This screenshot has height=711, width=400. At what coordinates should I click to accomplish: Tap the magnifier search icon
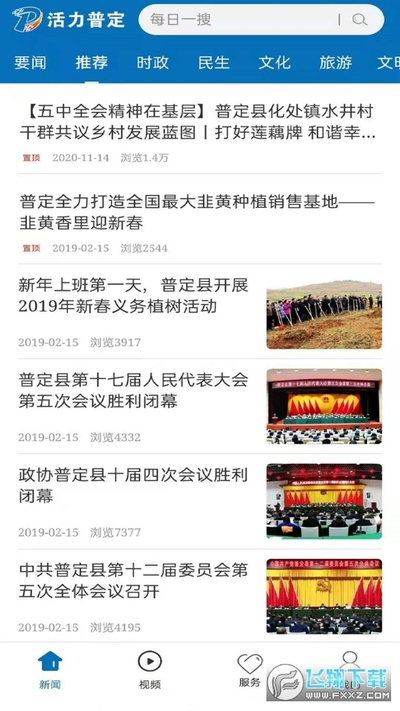(360, 19)
